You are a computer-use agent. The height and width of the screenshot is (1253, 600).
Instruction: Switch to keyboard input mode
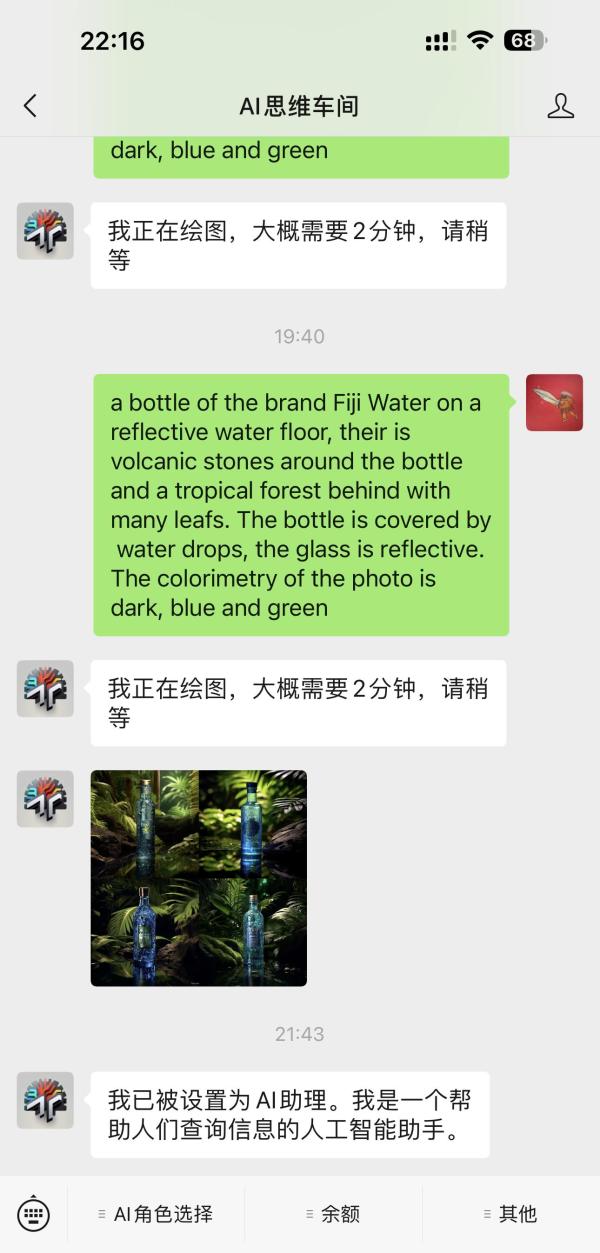click(x=33, y=1214)
